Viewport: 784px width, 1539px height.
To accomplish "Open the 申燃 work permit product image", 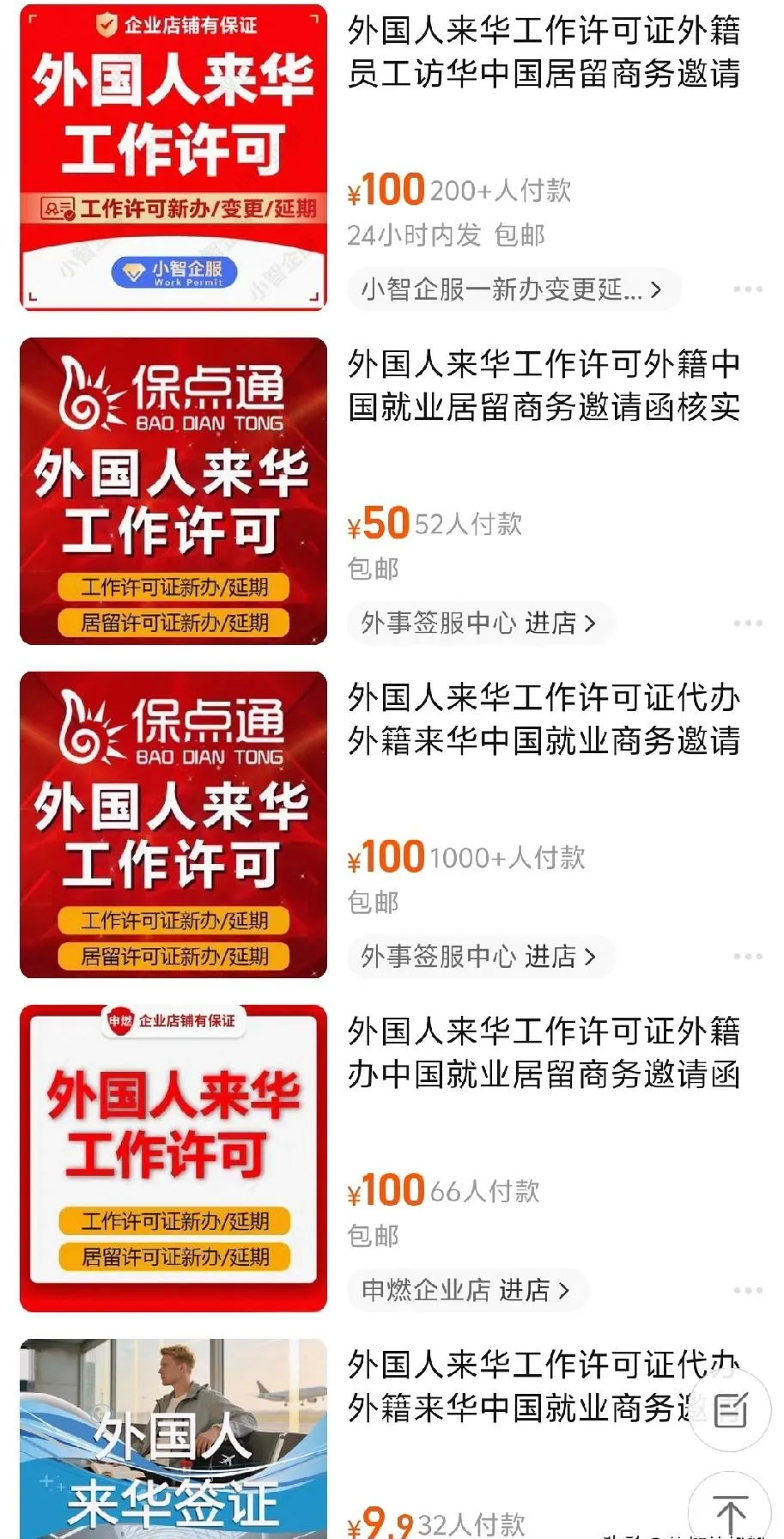I will 173,1158.
